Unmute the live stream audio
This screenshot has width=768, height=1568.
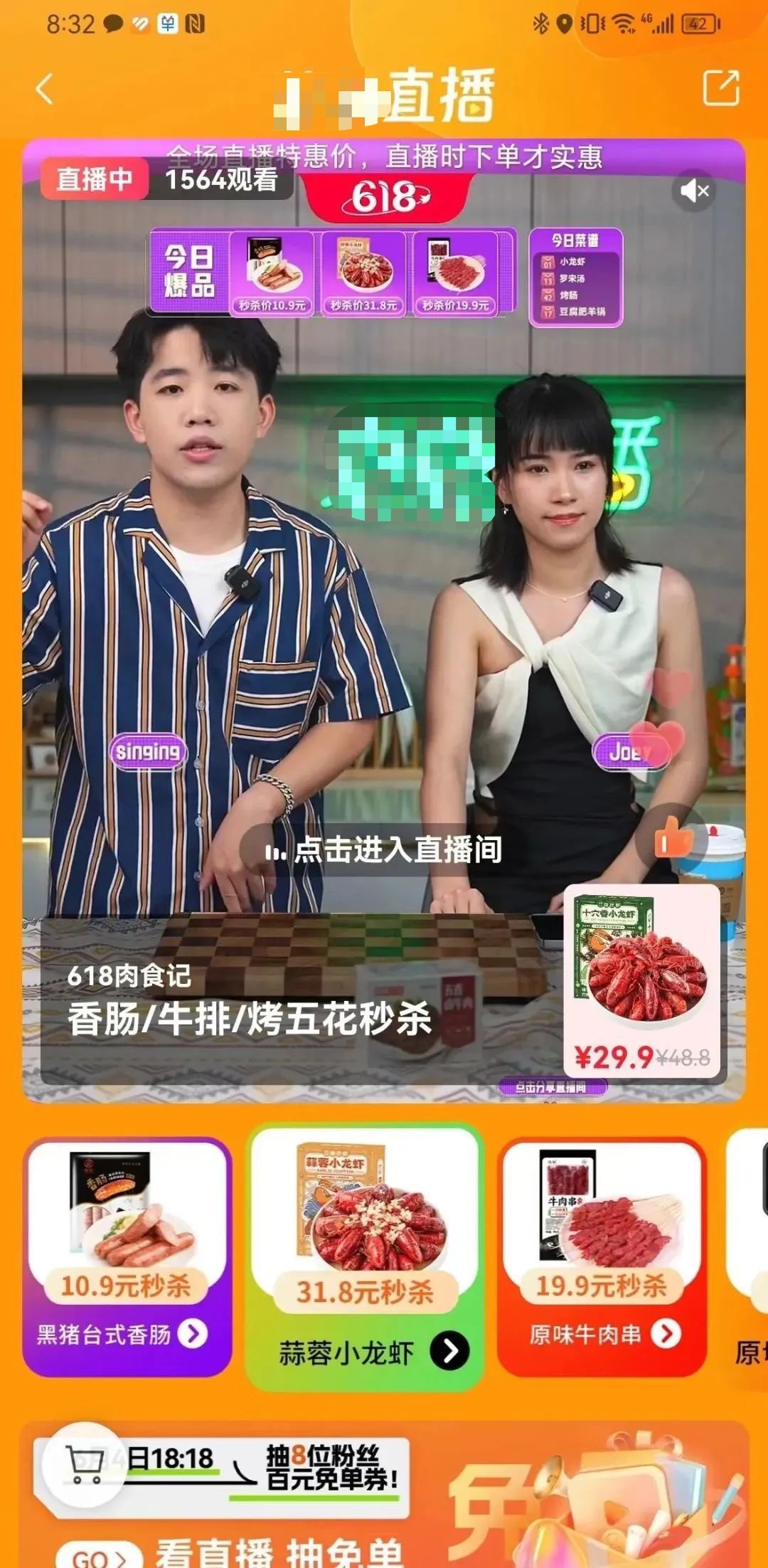click(694, 191)
